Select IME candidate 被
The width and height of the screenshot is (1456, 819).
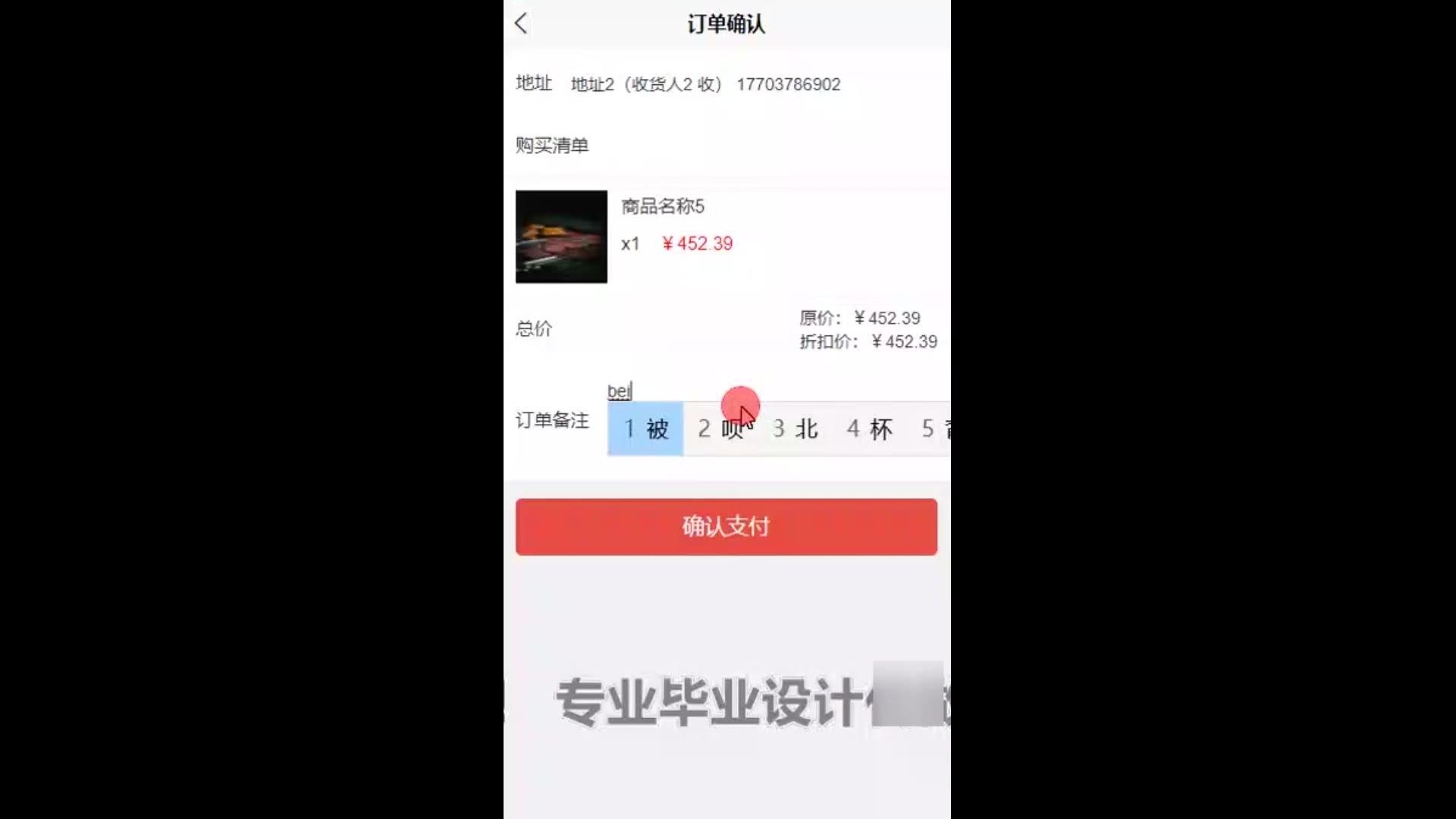646,429
